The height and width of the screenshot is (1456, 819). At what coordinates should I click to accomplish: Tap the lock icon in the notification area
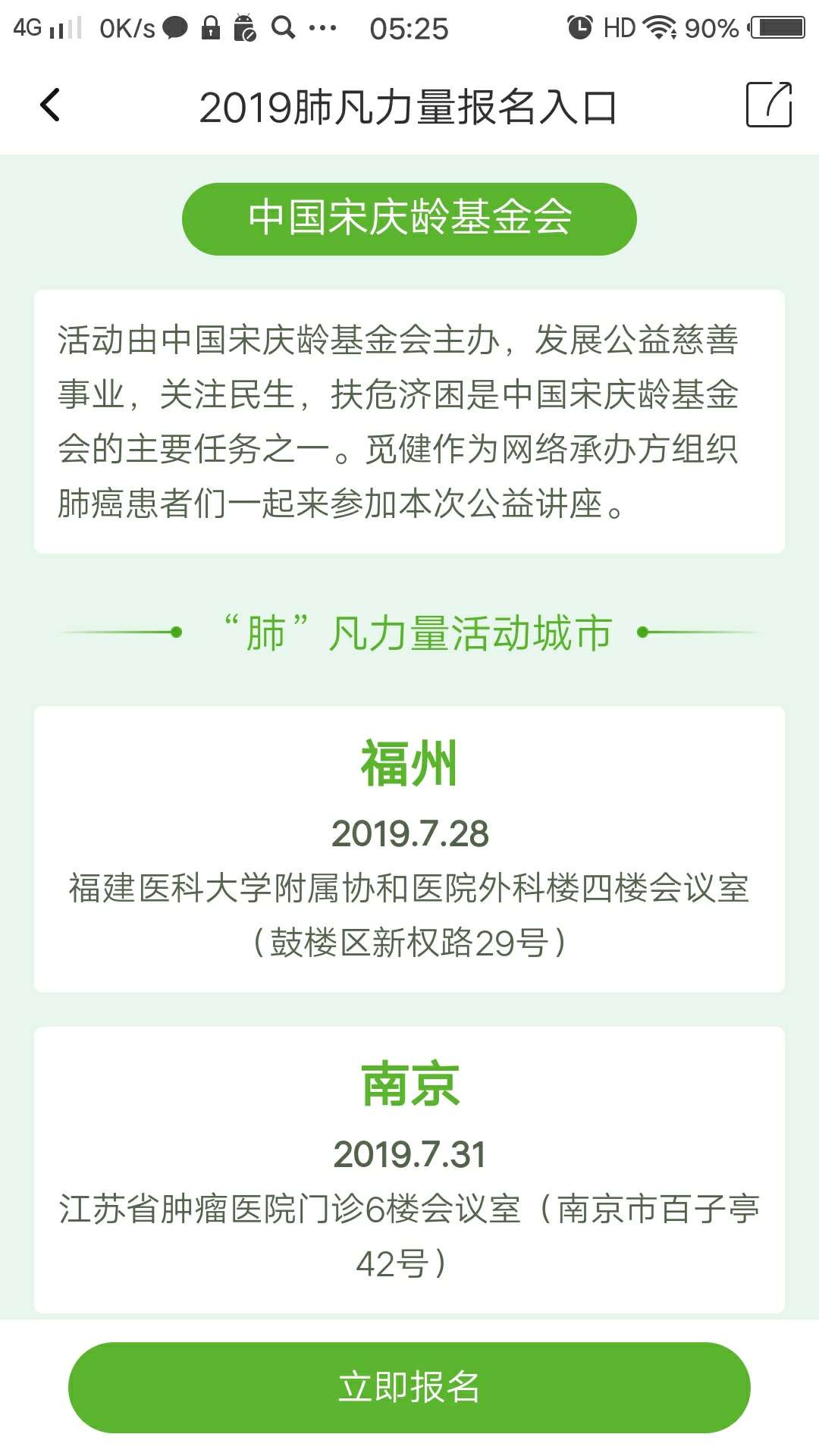pyautogui.click(x=210, y=28)
